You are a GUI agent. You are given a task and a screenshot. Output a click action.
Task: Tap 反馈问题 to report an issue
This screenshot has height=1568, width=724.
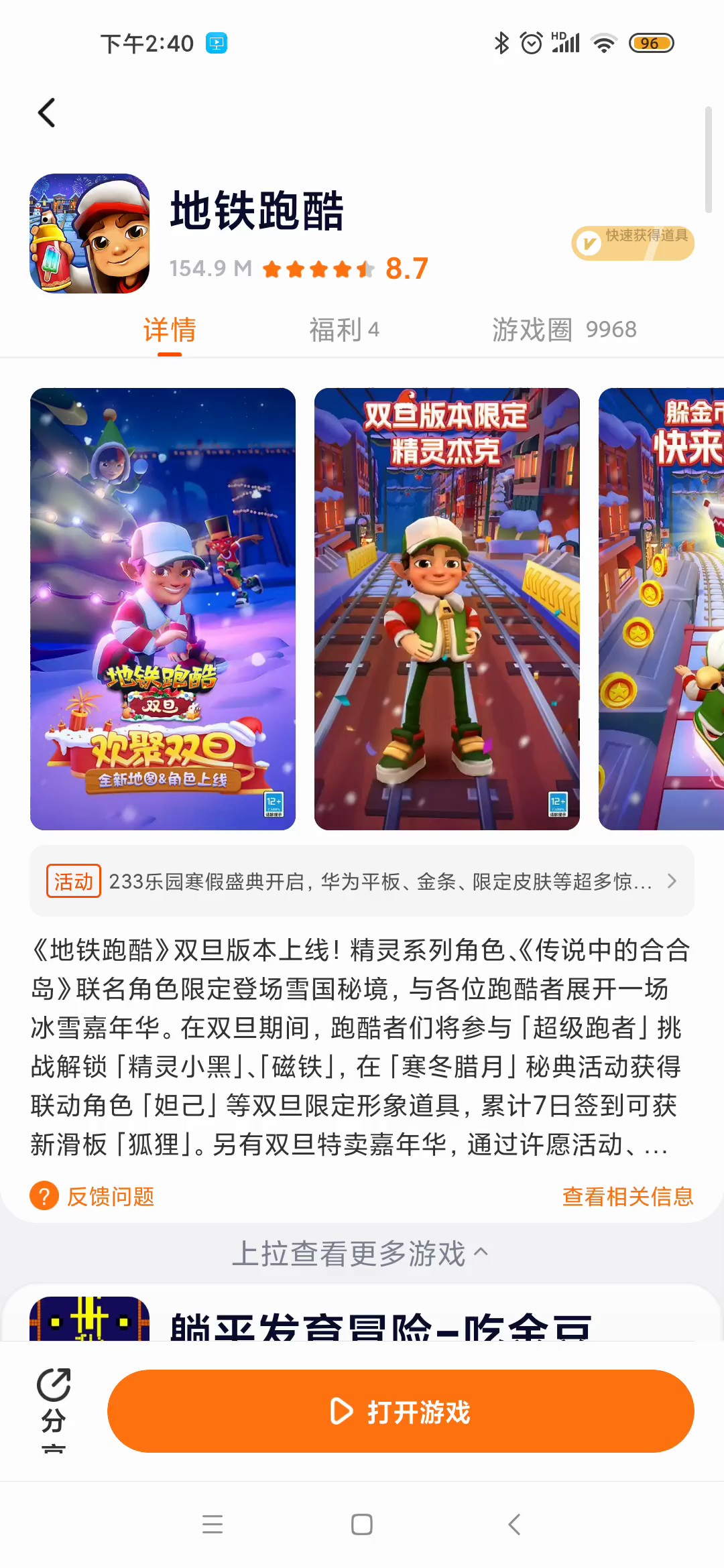pyautogui.click(x=93, y=1196)
